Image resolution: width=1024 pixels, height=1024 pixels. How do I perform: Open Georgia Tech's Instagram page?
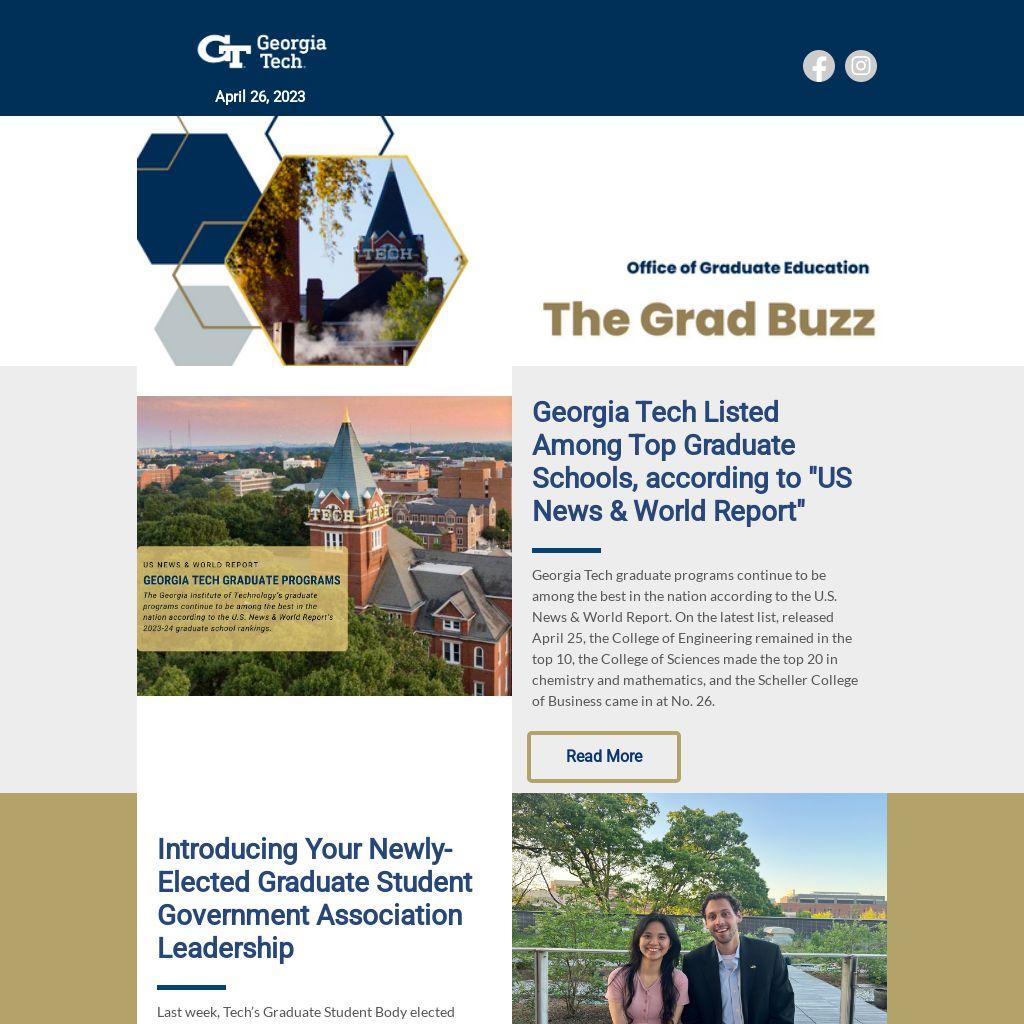pyautogui.click(x=861, y=66)
